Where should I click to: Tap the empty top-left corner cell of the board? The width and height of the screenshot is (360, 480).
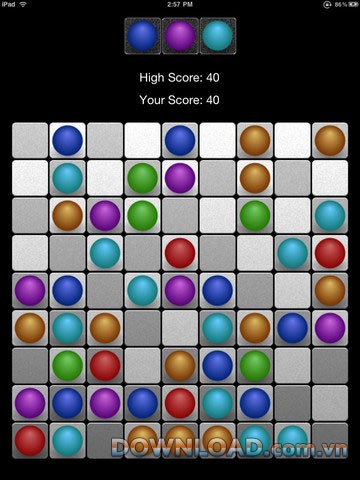point(30,140)
